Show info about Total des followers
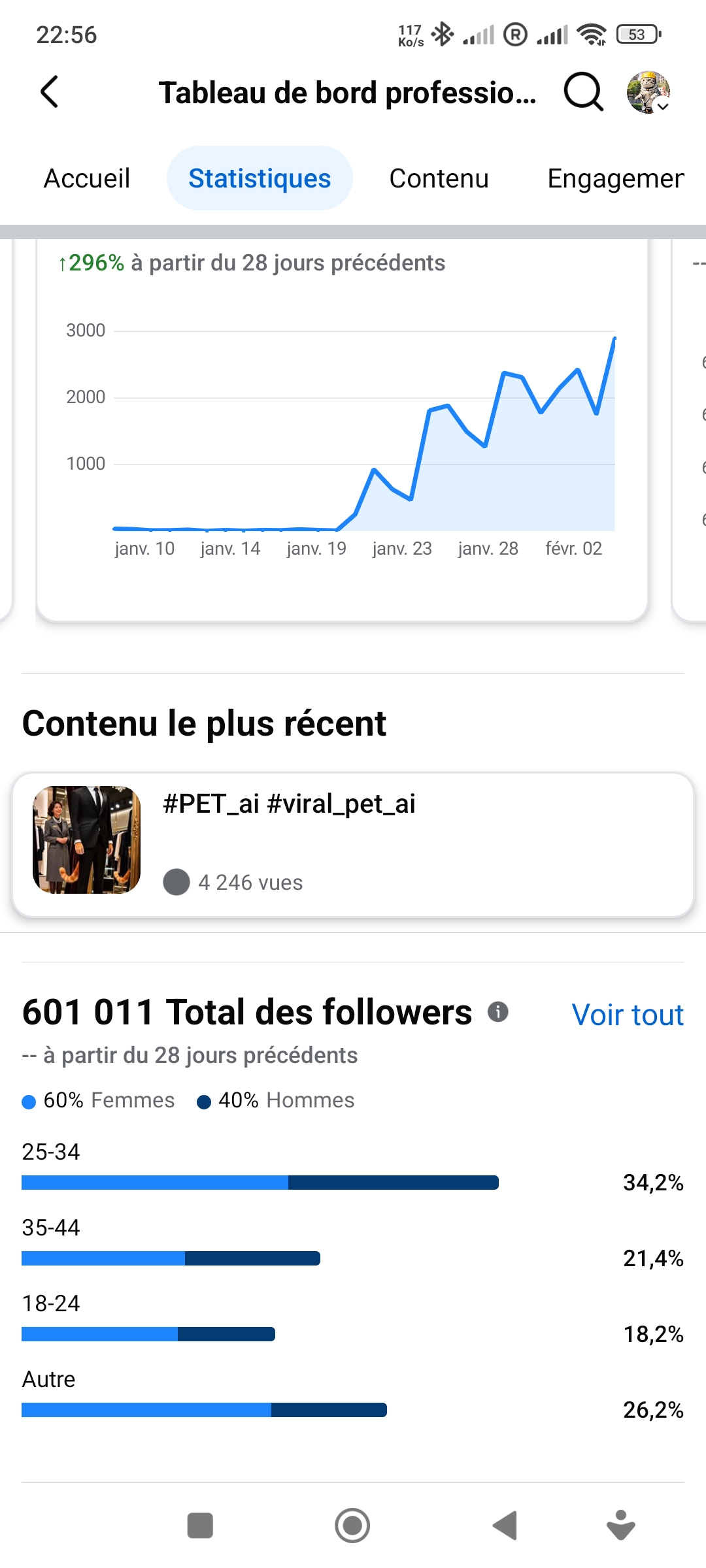Image resolution: width=706 pixels, height=1568 pixels. (x=498, y=1012)
